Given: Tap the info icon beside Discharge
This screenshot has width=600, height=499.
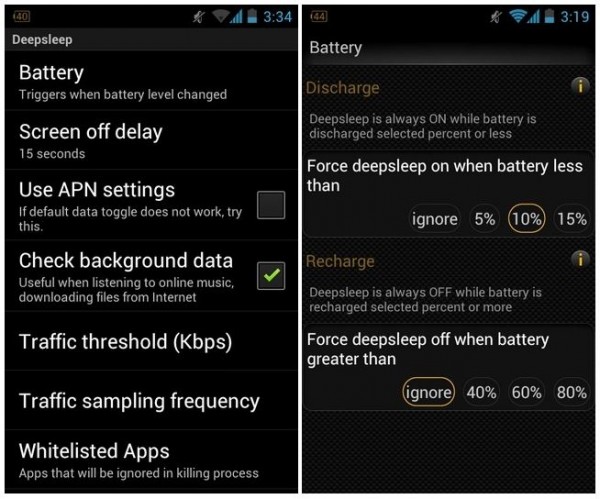Looking at the screenshot, I should (579, 87).
